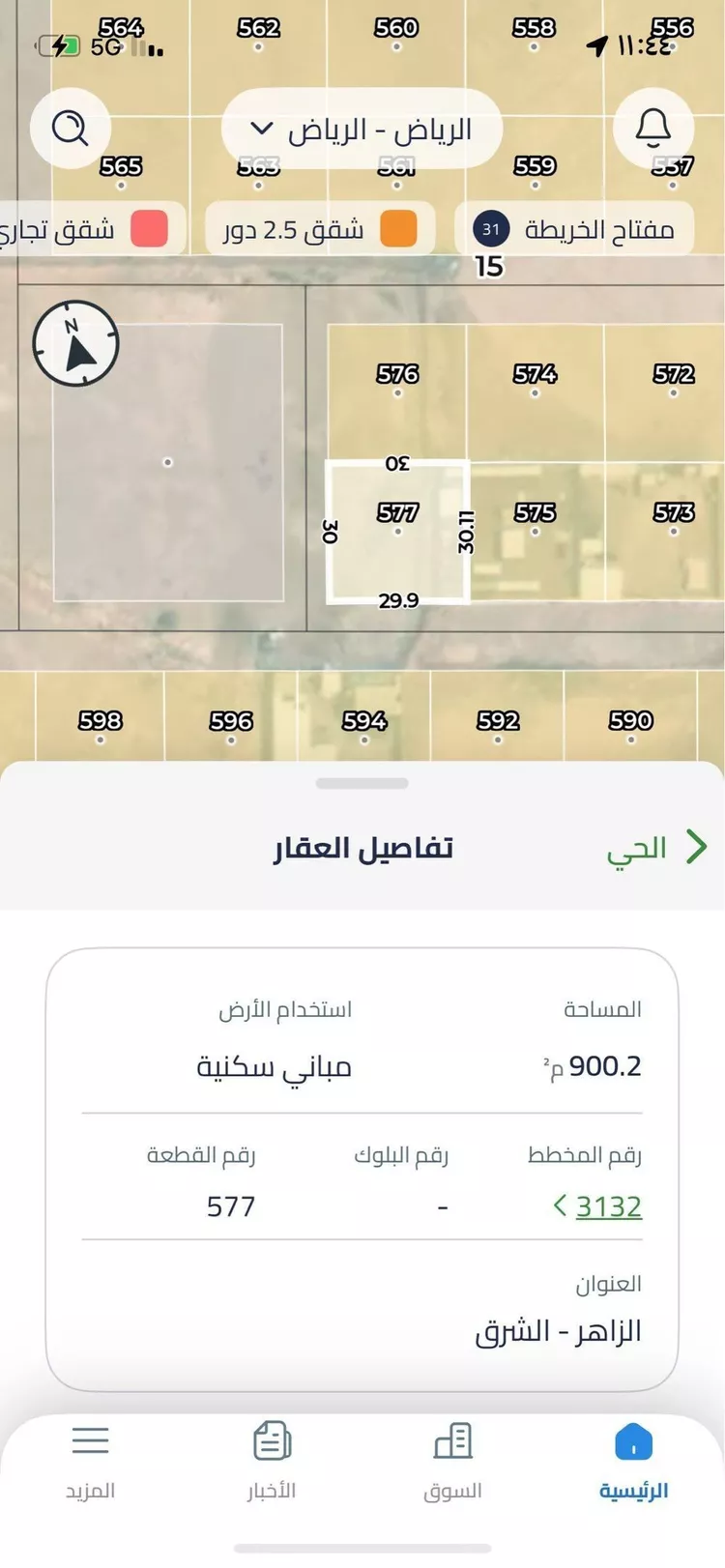The width and height of the screenshot is (725, 1568).
Task: Open the search magnifier icon
Action: pos(71,128)
